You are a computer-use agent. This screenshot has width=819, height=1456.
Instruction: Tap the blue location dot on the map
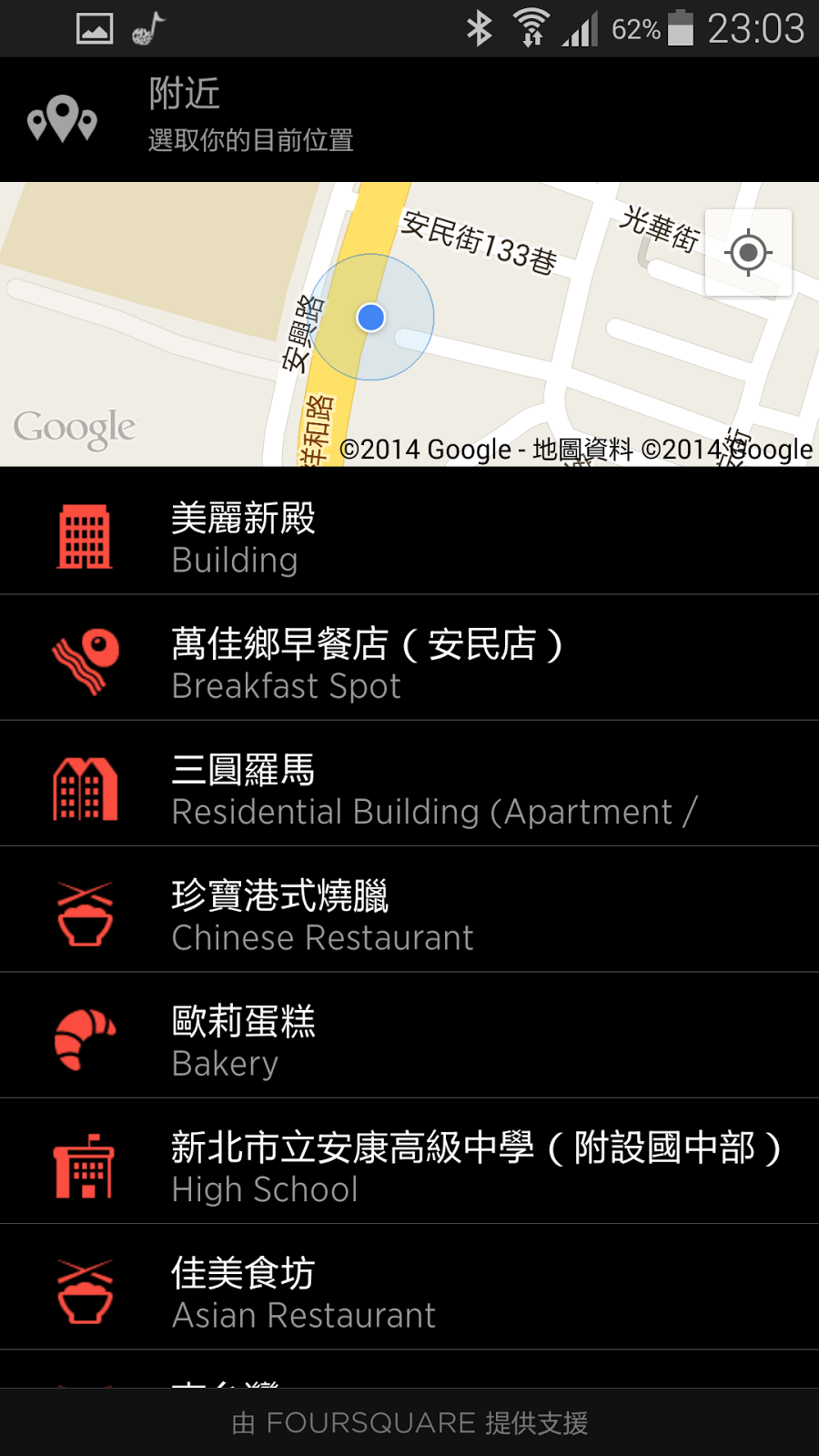tap(370, 318)
